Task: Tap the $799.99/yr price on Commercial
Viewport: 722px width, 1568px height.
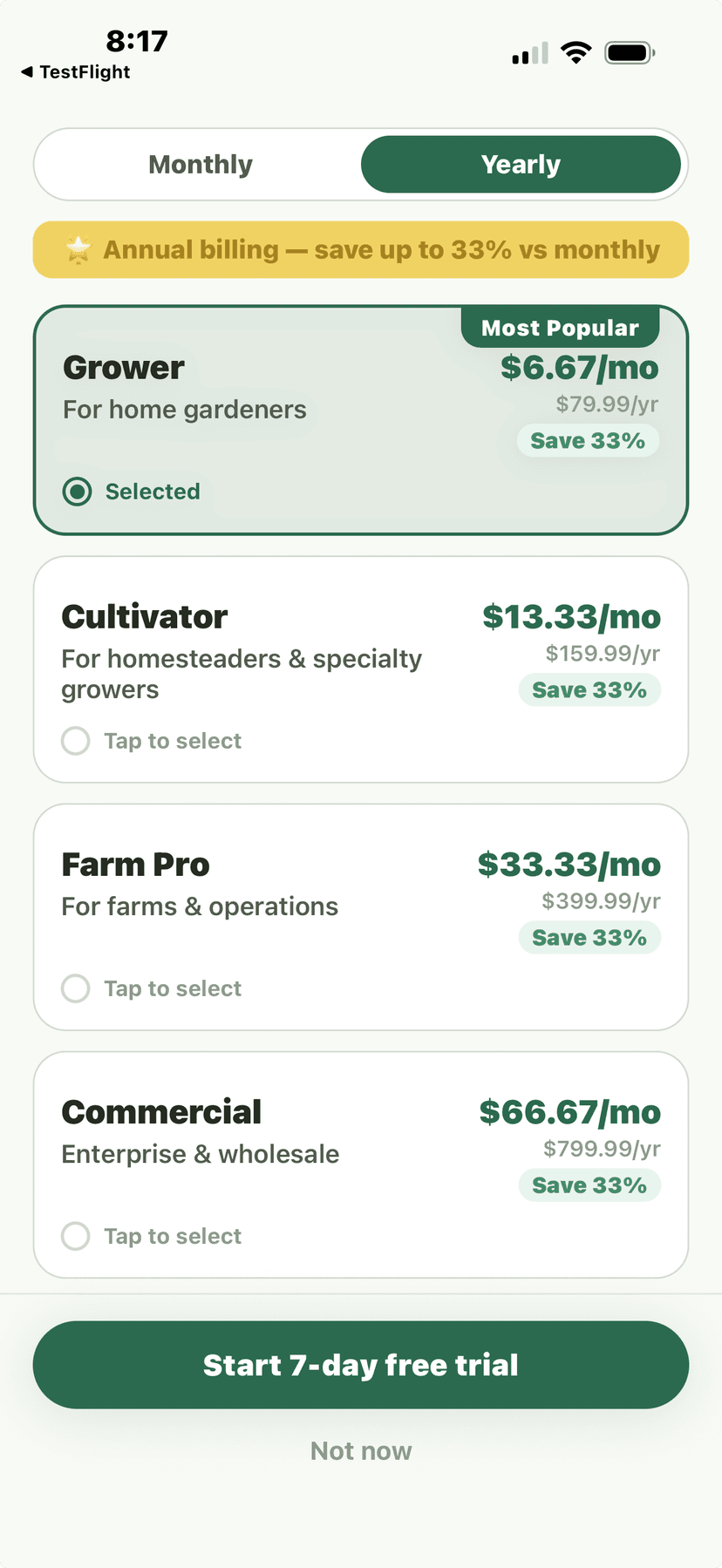Action: [x=602, y=1148]
